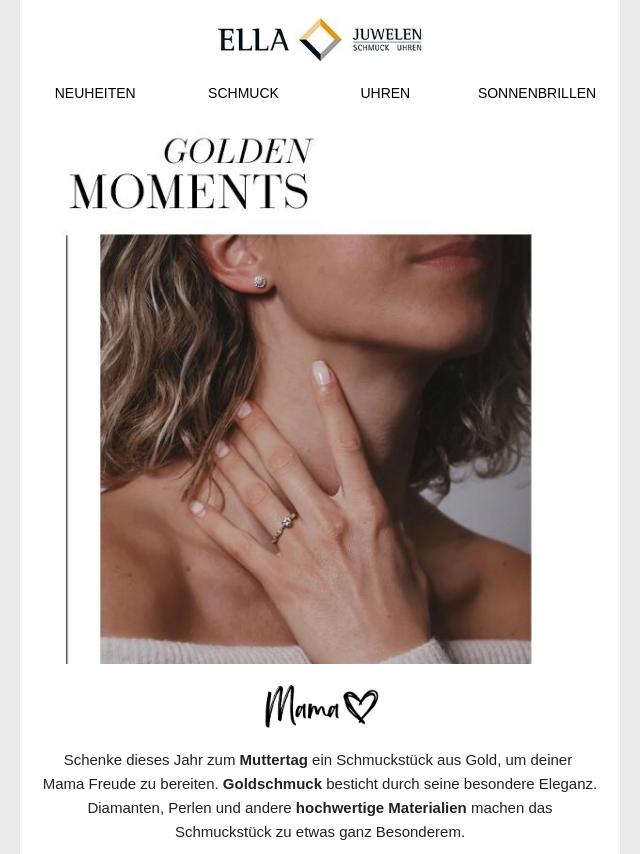Open the Golden Moments banner image
The width and height of the screenshot is (640, 854).
(x=298, y=400)
